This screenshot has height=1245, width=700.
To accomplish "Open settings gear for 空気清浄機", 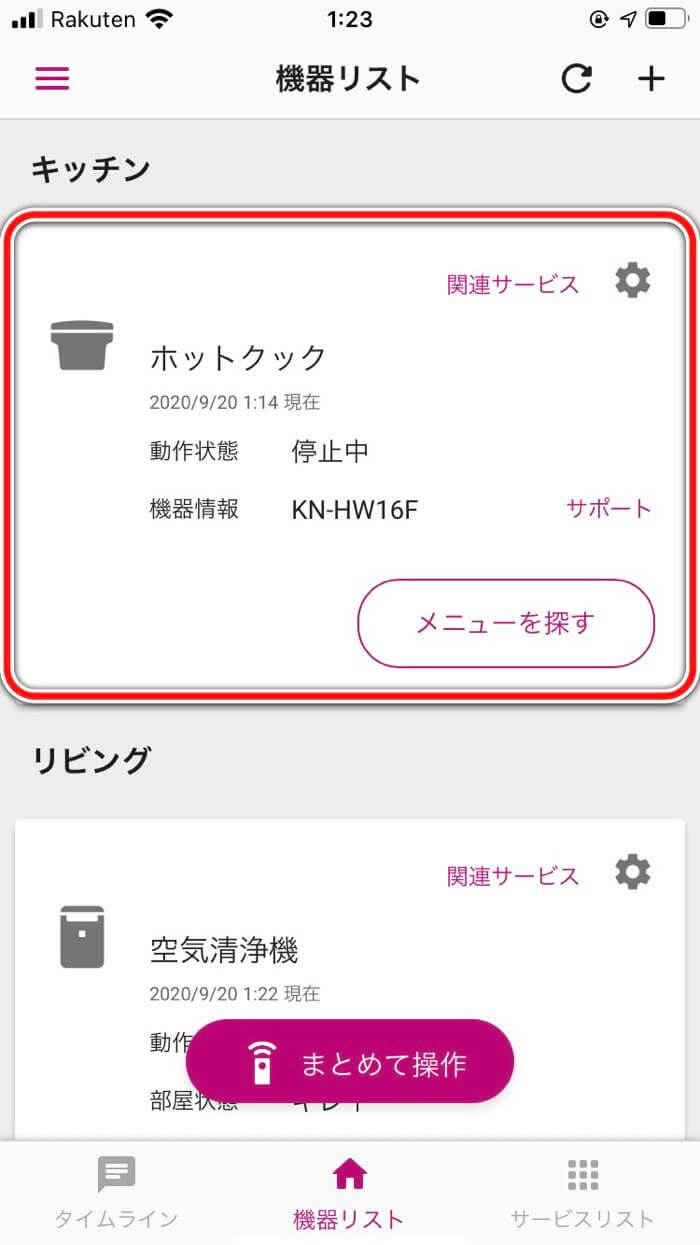I will coord(632,873).
